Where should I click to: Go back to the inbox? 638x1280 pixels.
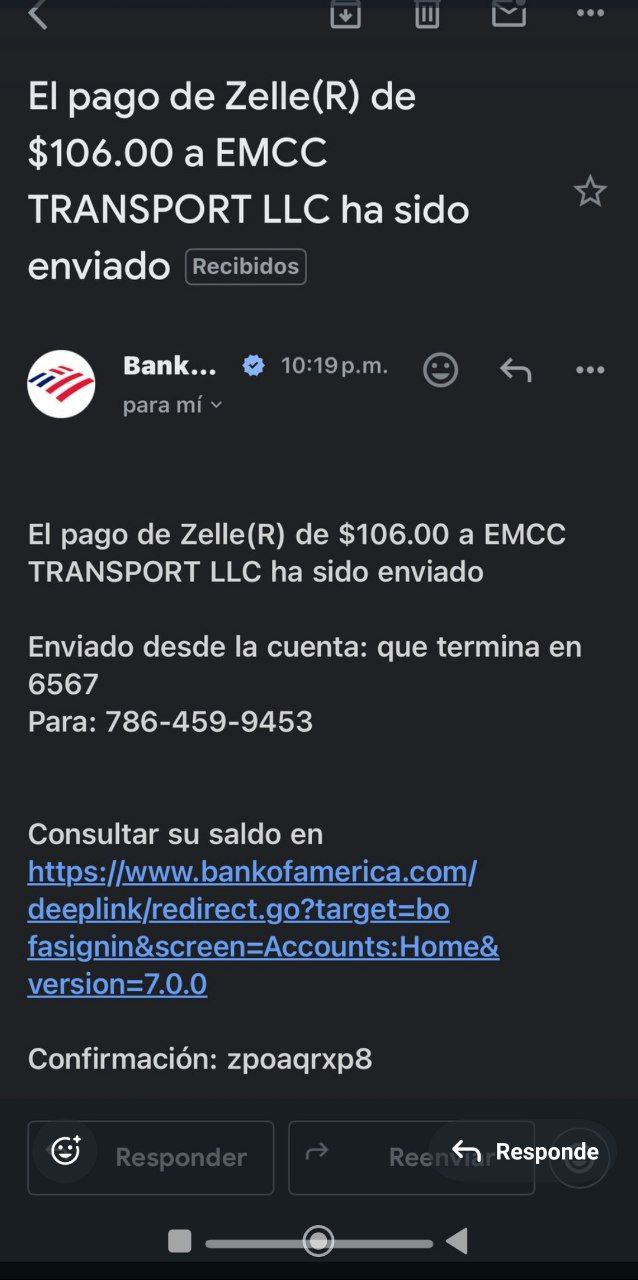[38, 14]
